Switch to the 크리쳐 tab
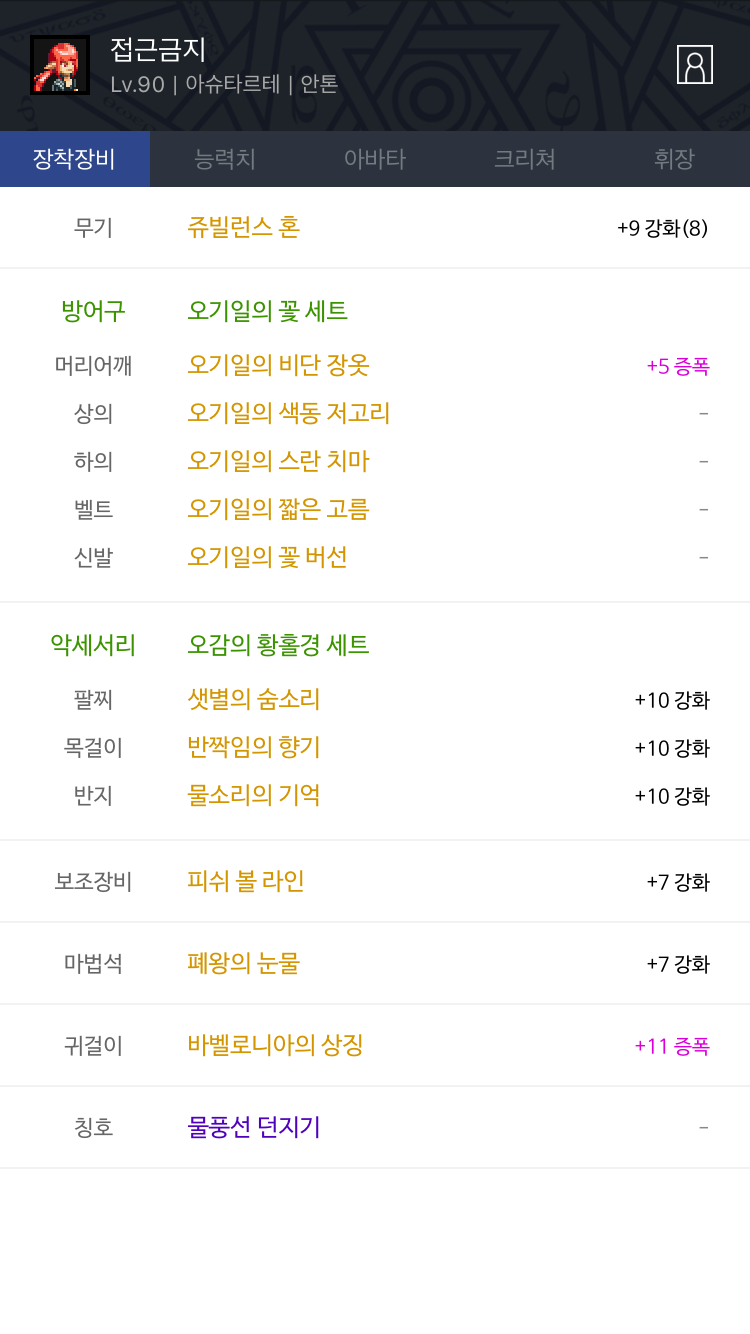This screenshot has height=1334, width=750. coord(525,159)
